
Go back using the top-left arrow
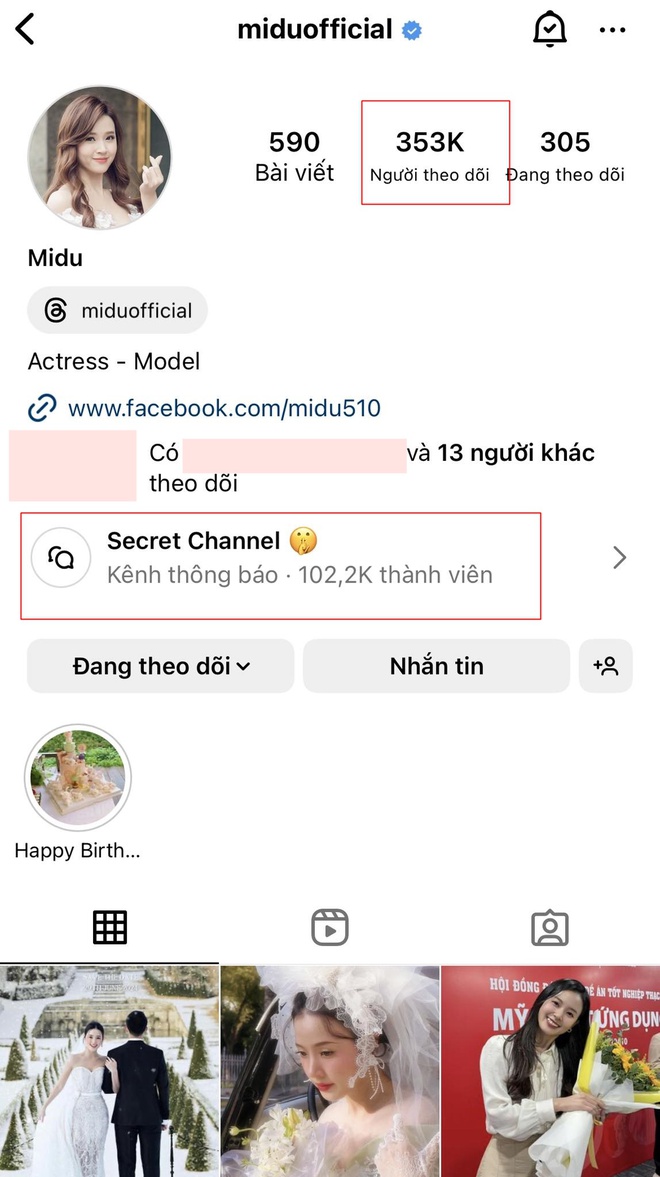tap(26, 30)
